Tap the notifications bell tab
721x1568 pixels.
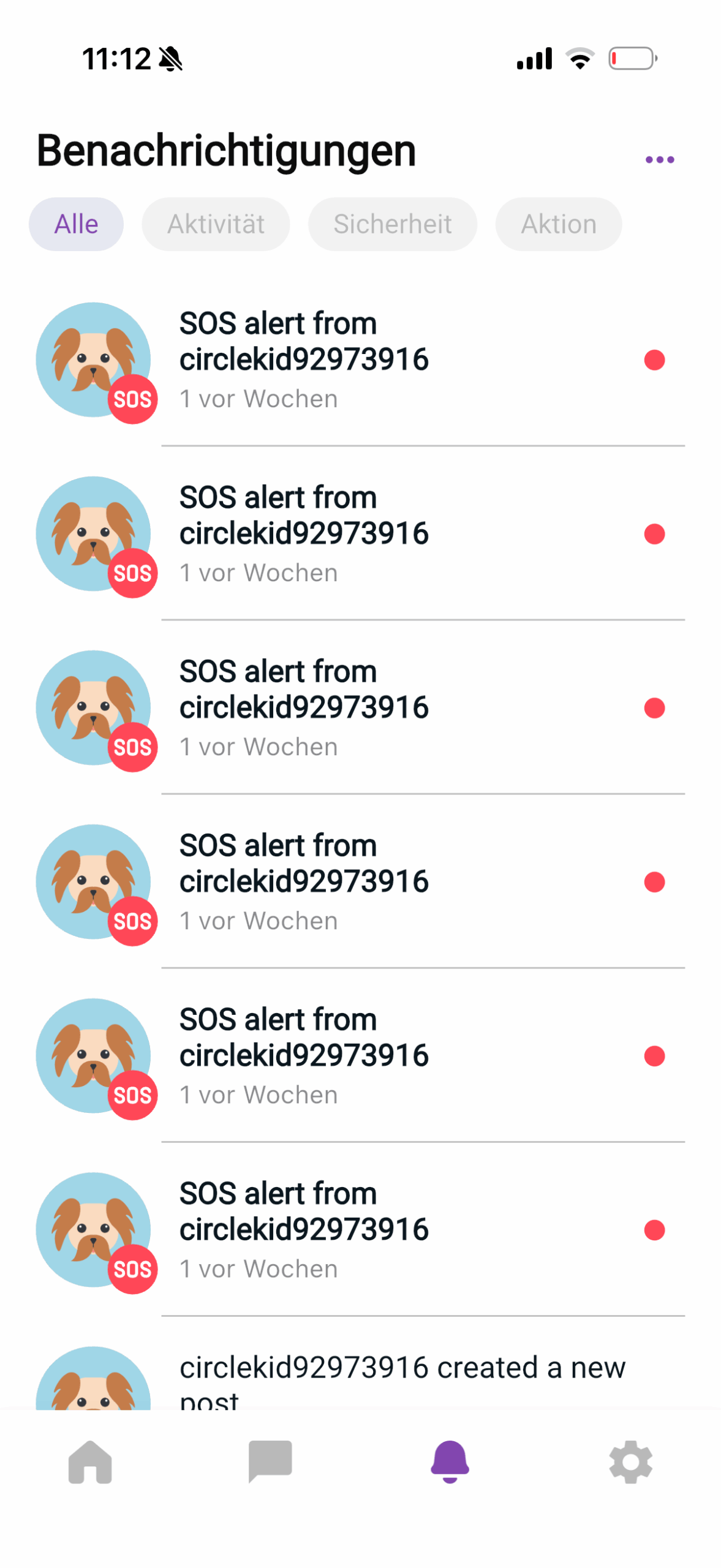[450, 1461]
